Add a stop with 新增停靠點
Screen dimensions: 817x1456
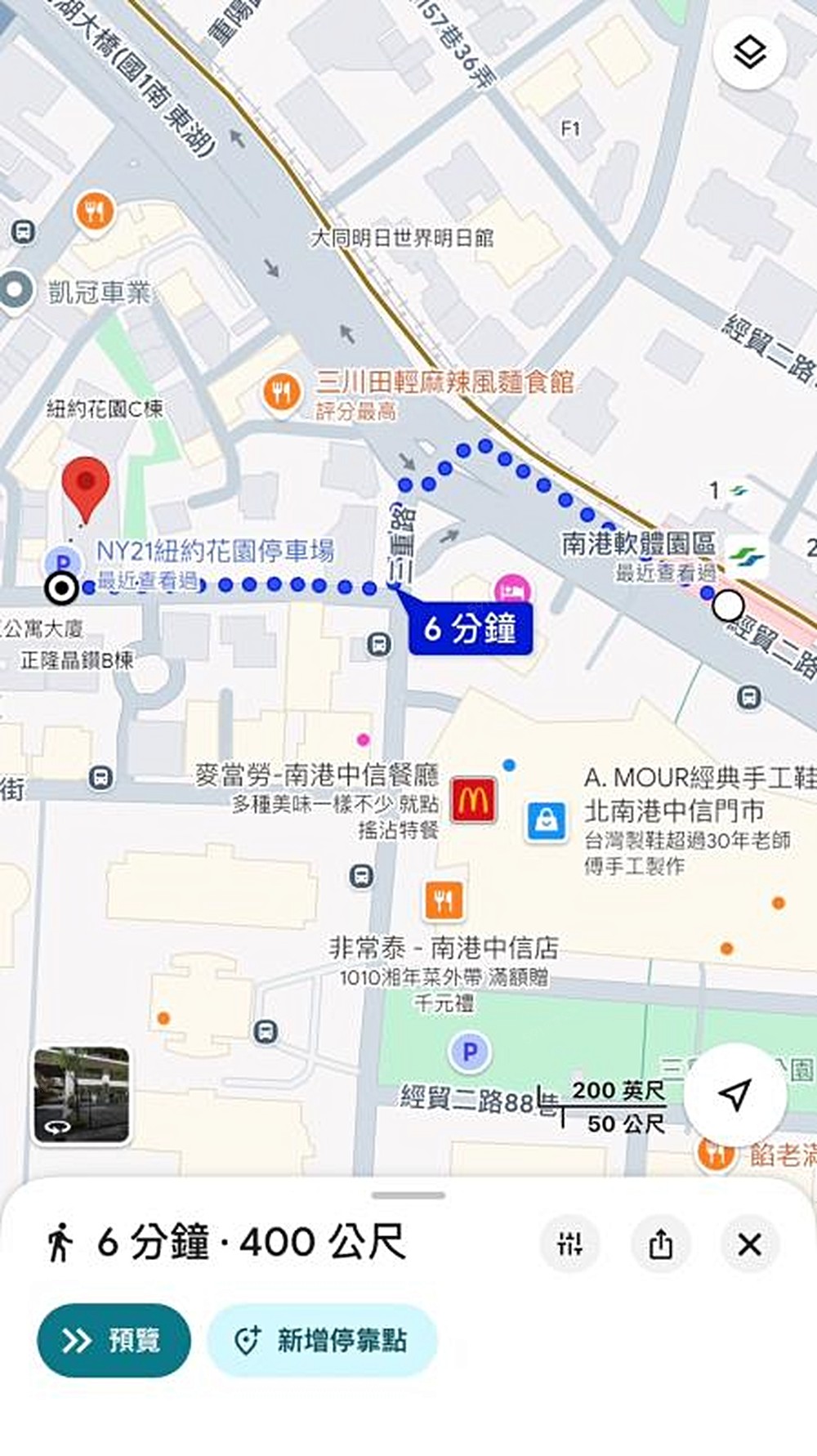point(322,1341)
